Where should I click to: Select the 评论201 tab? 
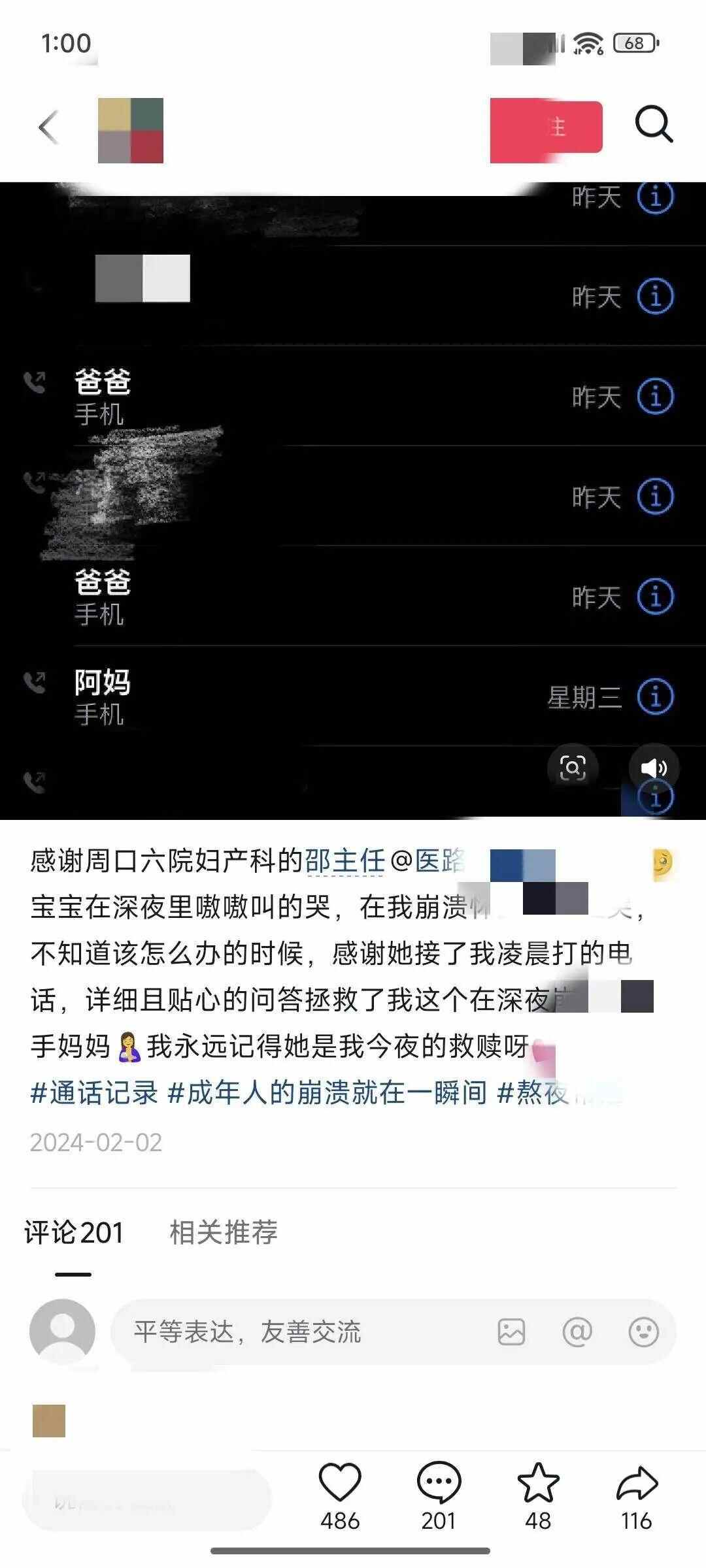tap(74, 1232)
